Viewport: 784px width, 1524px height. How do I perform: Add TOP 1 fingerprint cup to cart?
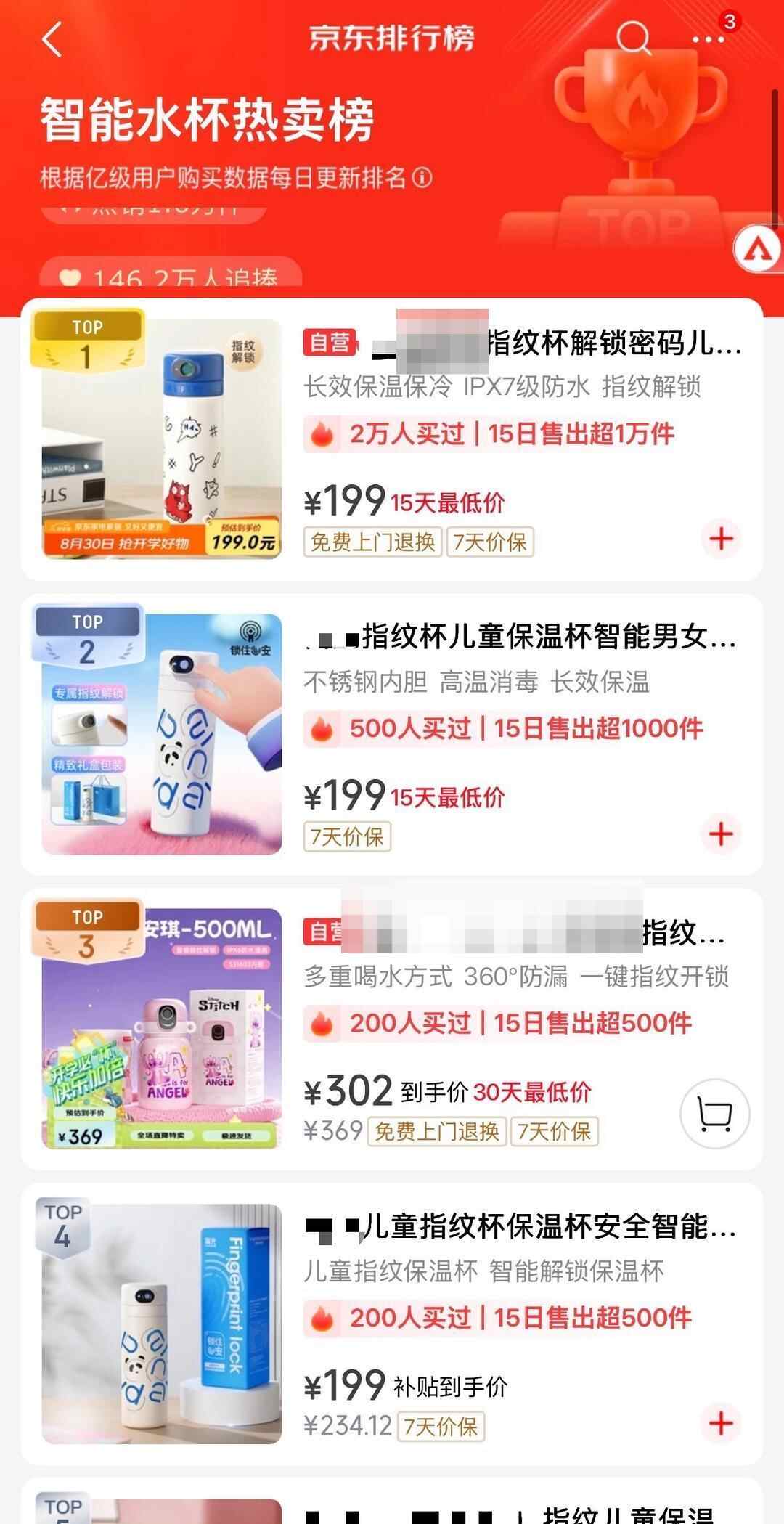pos(721,539)
